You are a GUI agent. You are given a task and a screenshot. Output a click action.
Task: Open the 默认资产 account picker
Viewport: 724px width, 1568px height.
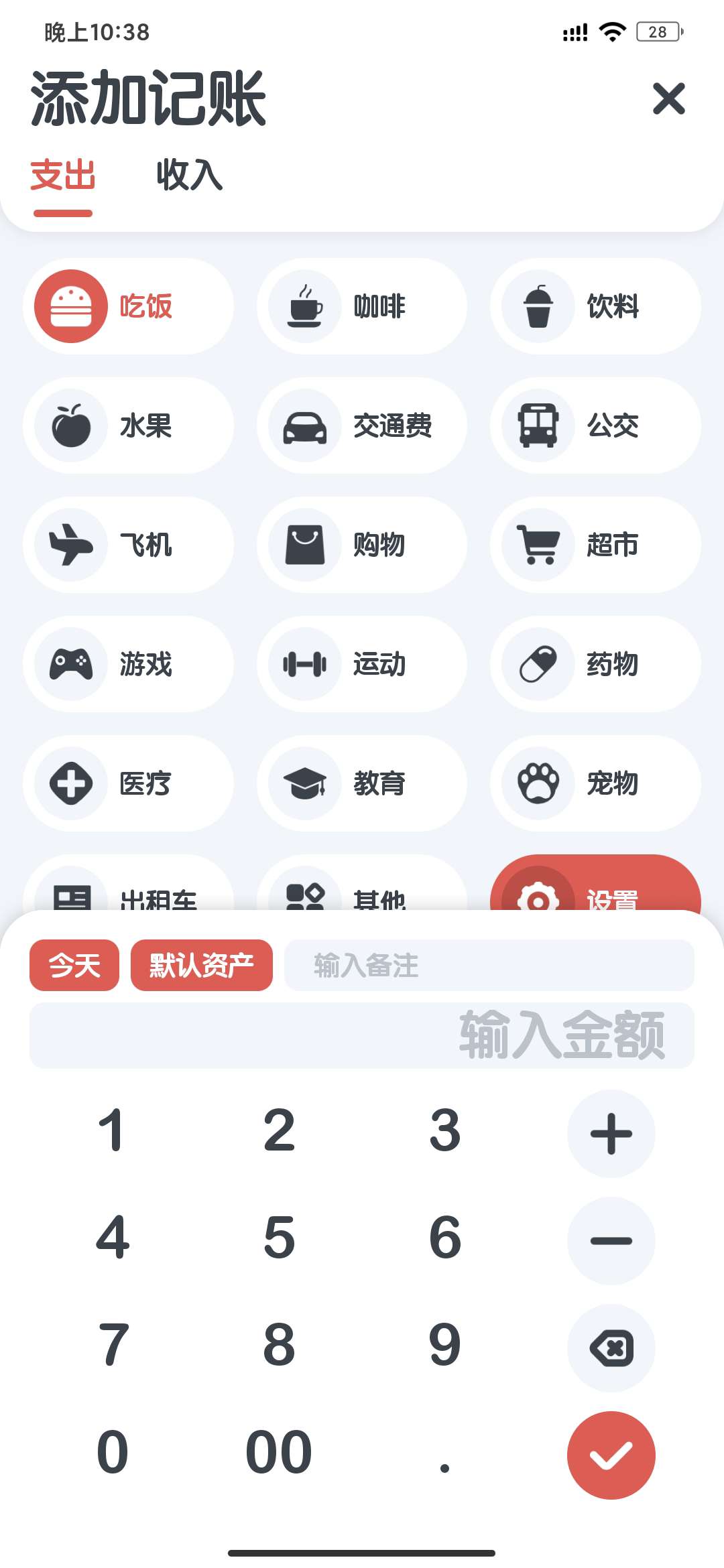(201, 966)
